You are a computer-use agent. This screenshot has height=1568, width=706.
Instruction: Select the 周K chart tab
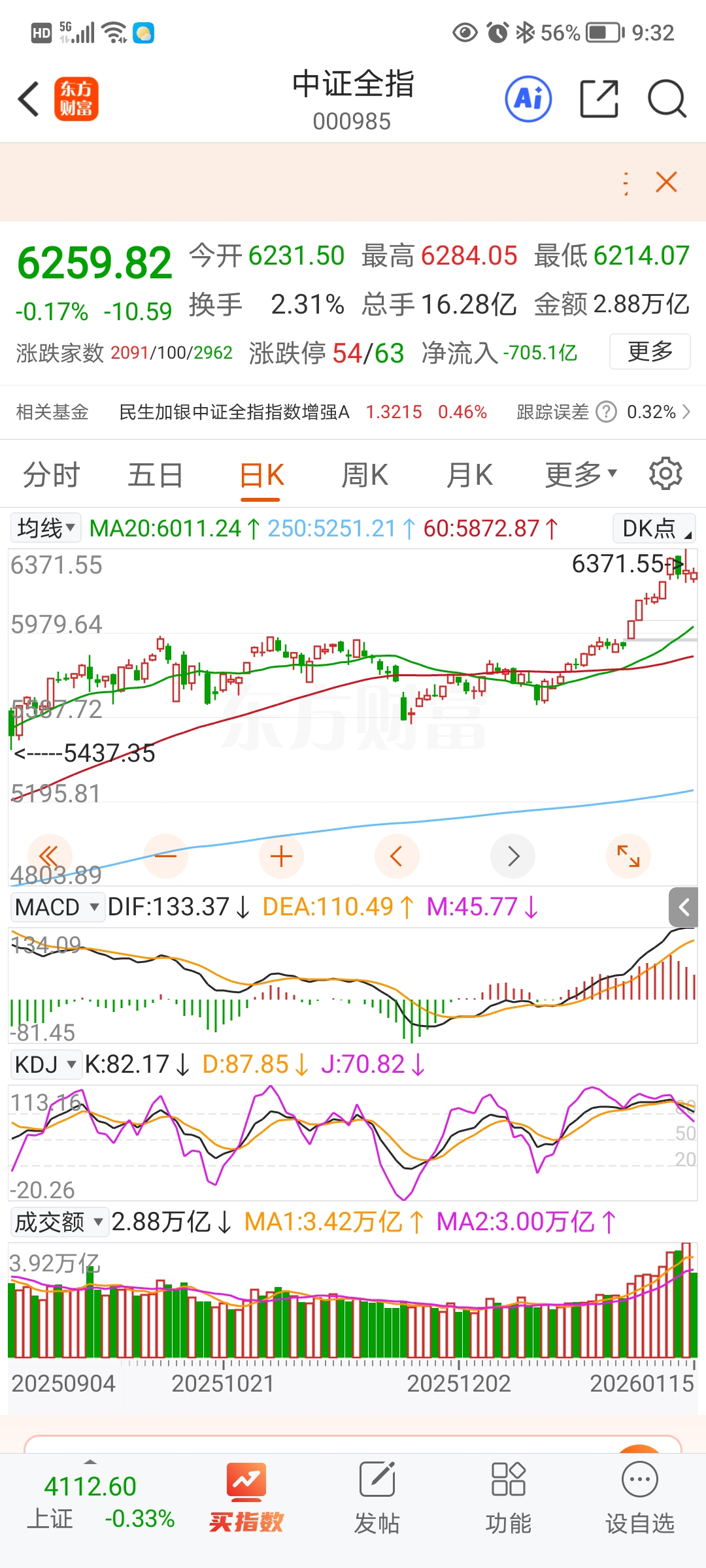pyautogui.click(x=365, y=475)
